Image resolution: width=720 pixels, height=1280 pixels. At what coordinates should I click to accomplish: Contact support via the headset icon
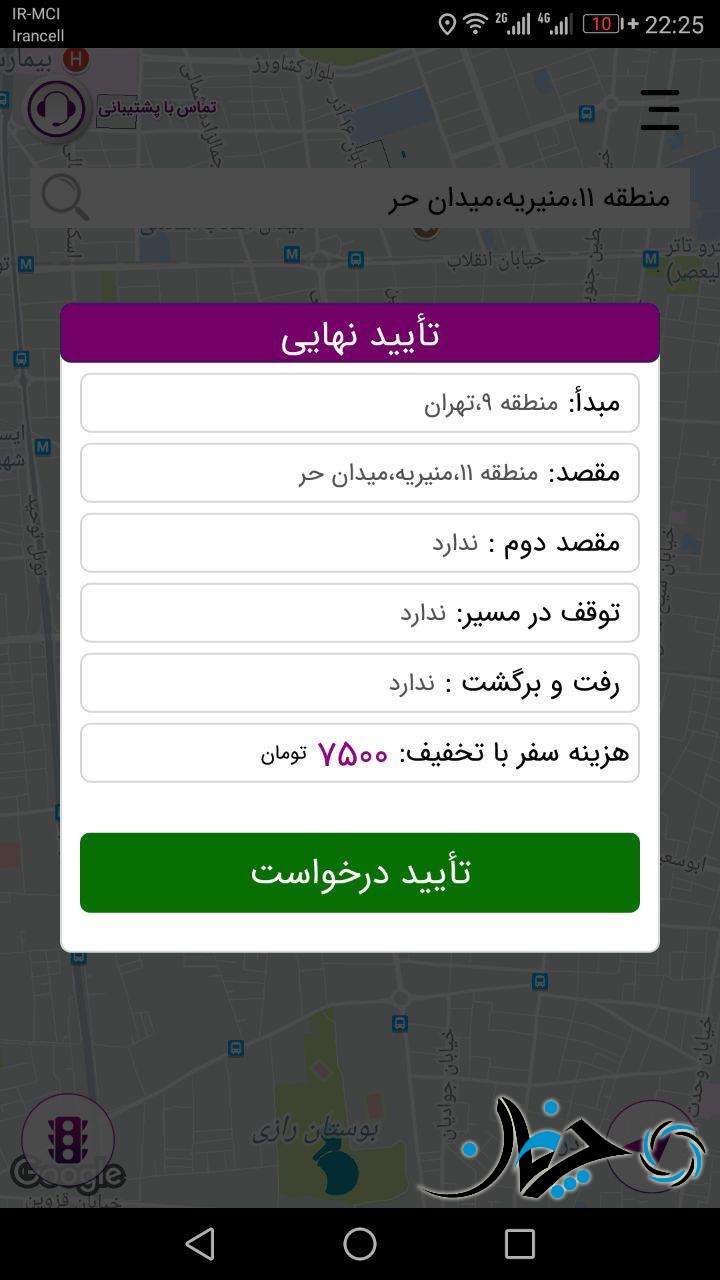click(x=57, y=108)
